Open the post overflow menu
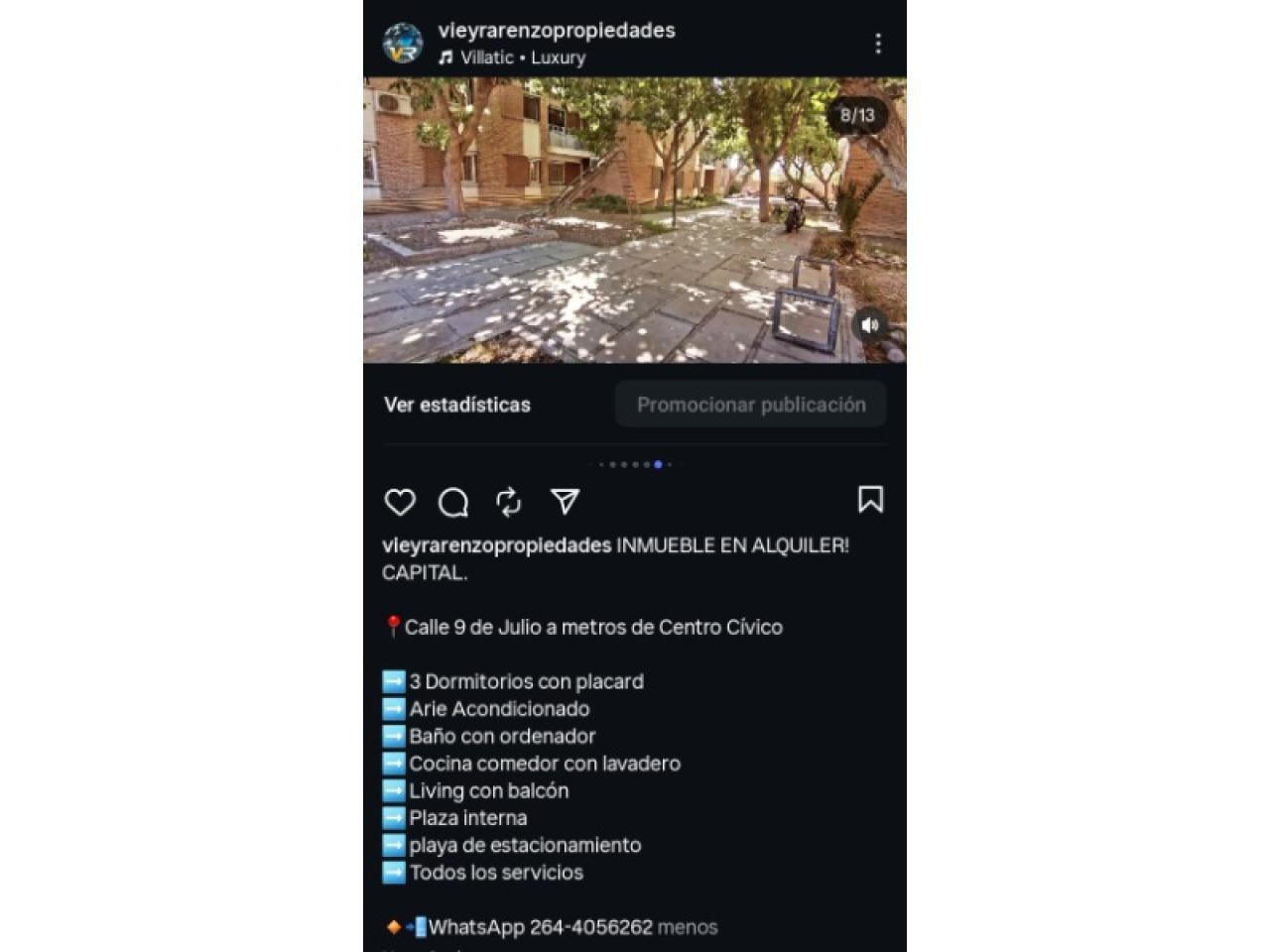 pyautogui.click(x=877, y=43)
